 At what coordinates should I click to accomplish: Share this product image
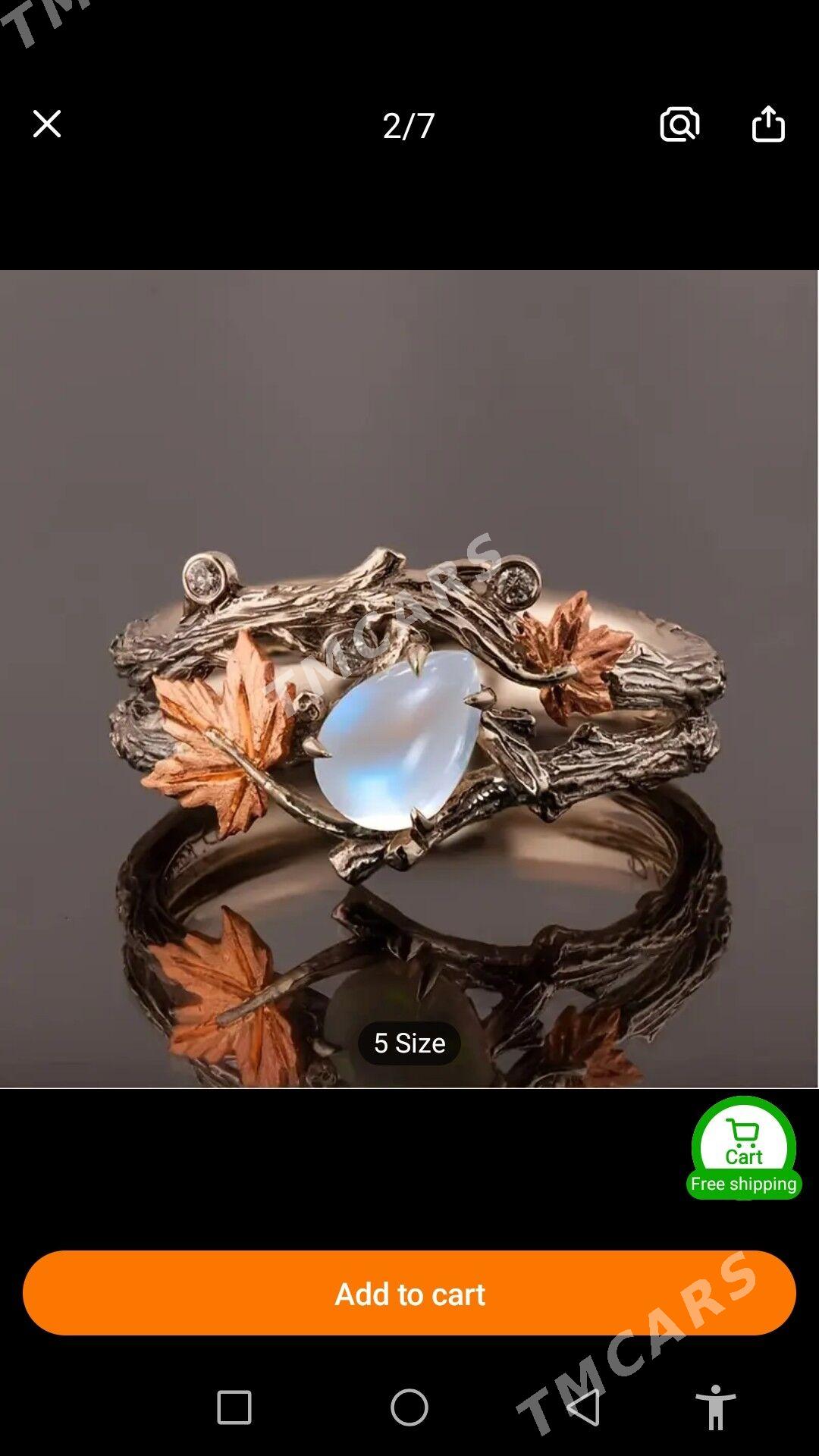768,124
